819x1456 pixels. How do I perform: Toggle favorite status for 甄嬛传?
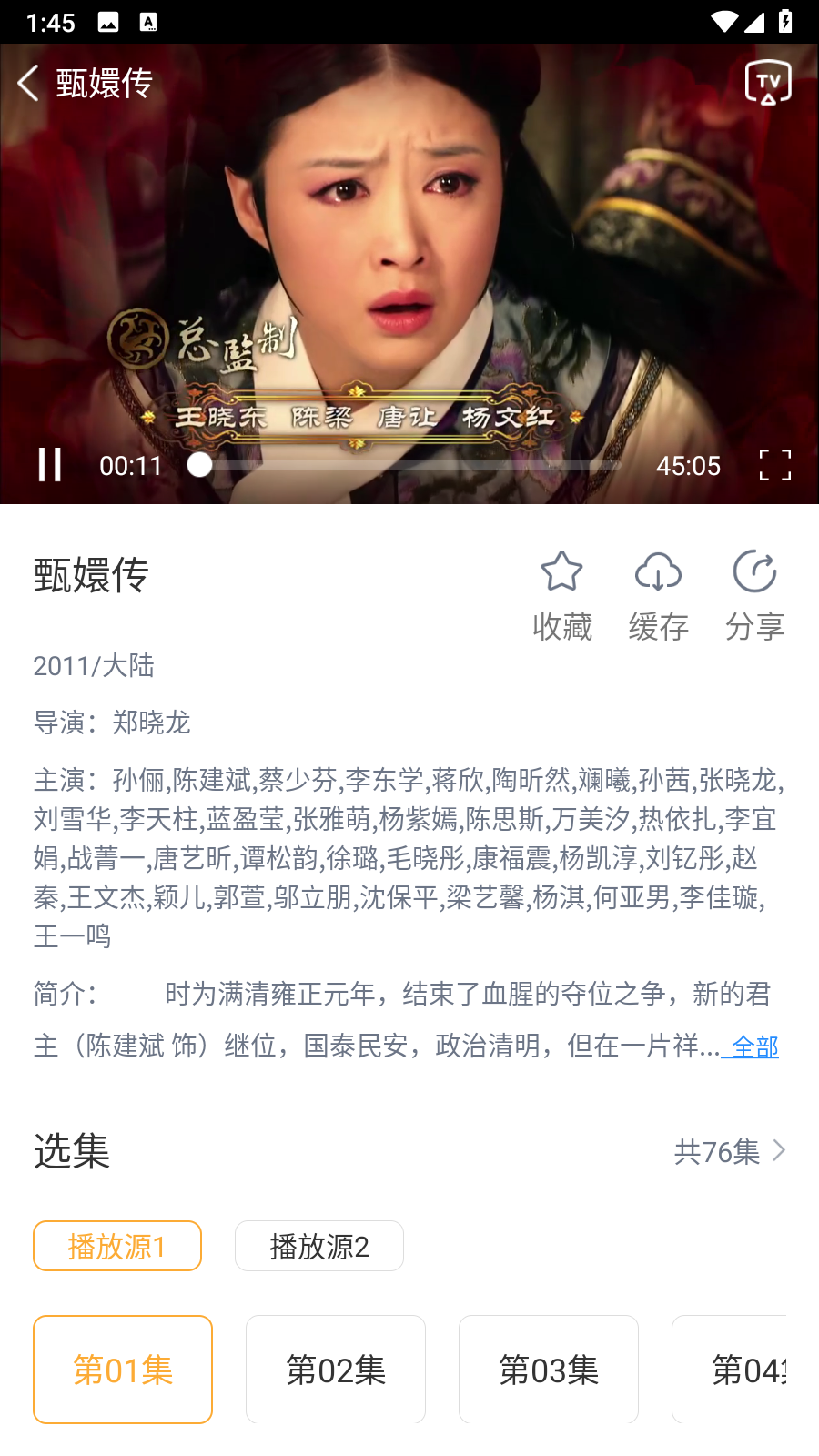tap(561, 591)
